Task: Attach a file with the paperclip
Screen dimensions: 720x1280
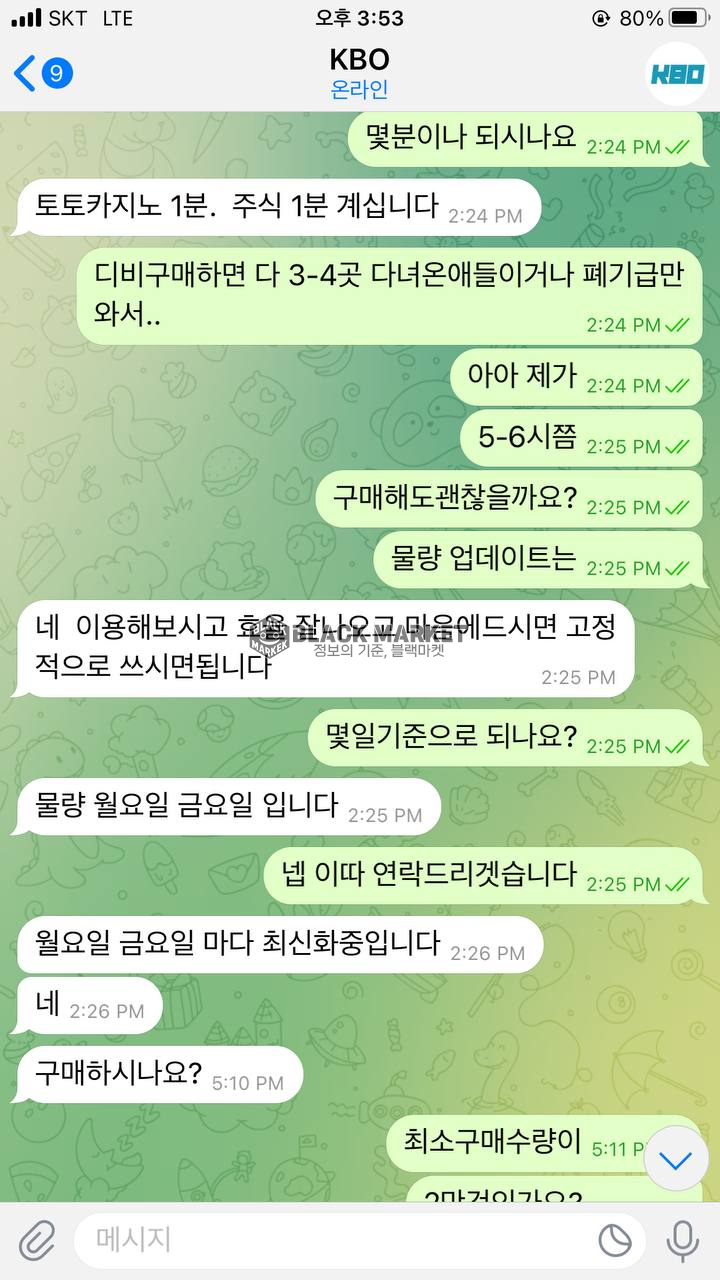Action: [x=37, y=1241]
